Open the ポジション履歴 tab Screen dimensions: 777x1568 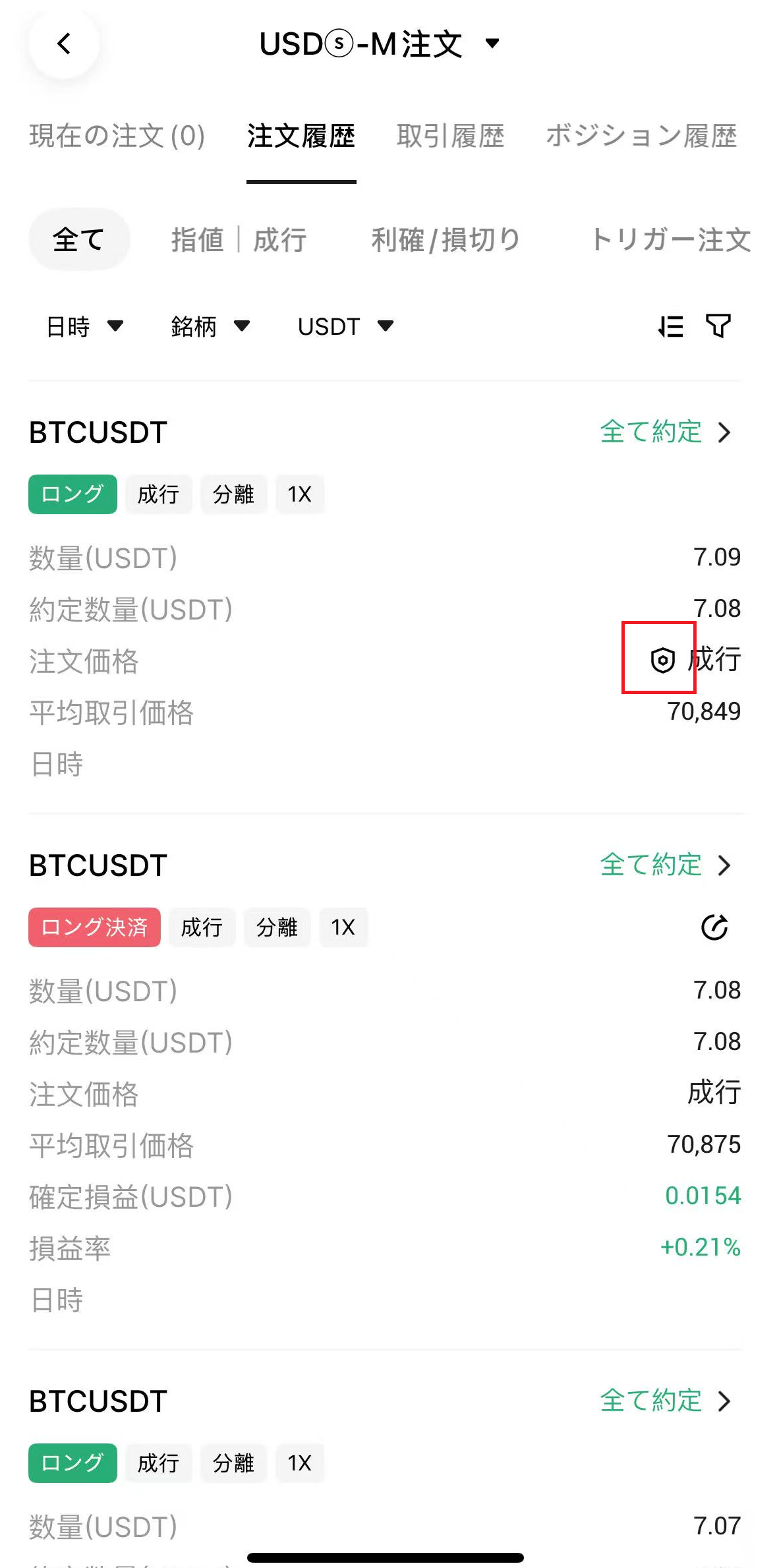click(641, 136)
